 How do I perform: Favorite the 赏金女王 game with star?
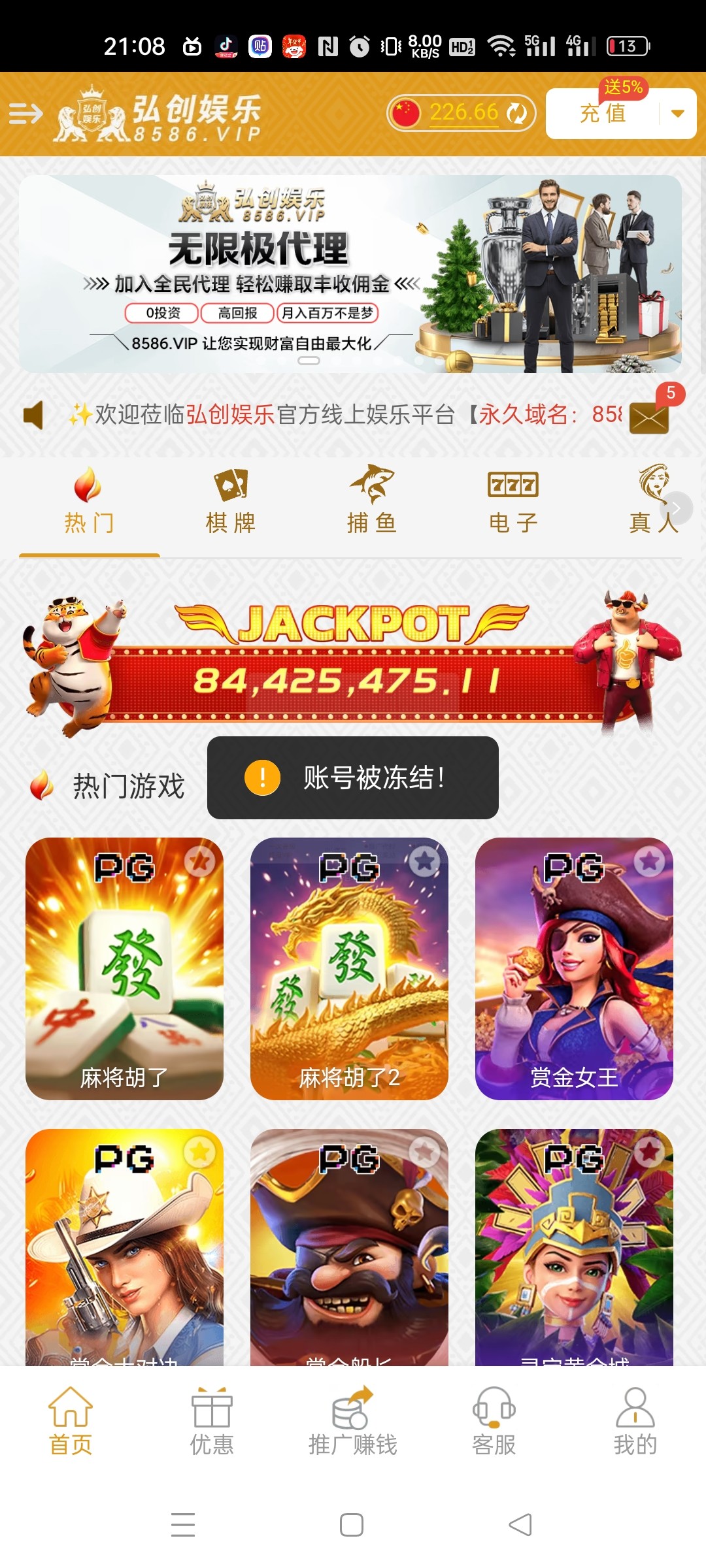649,862
